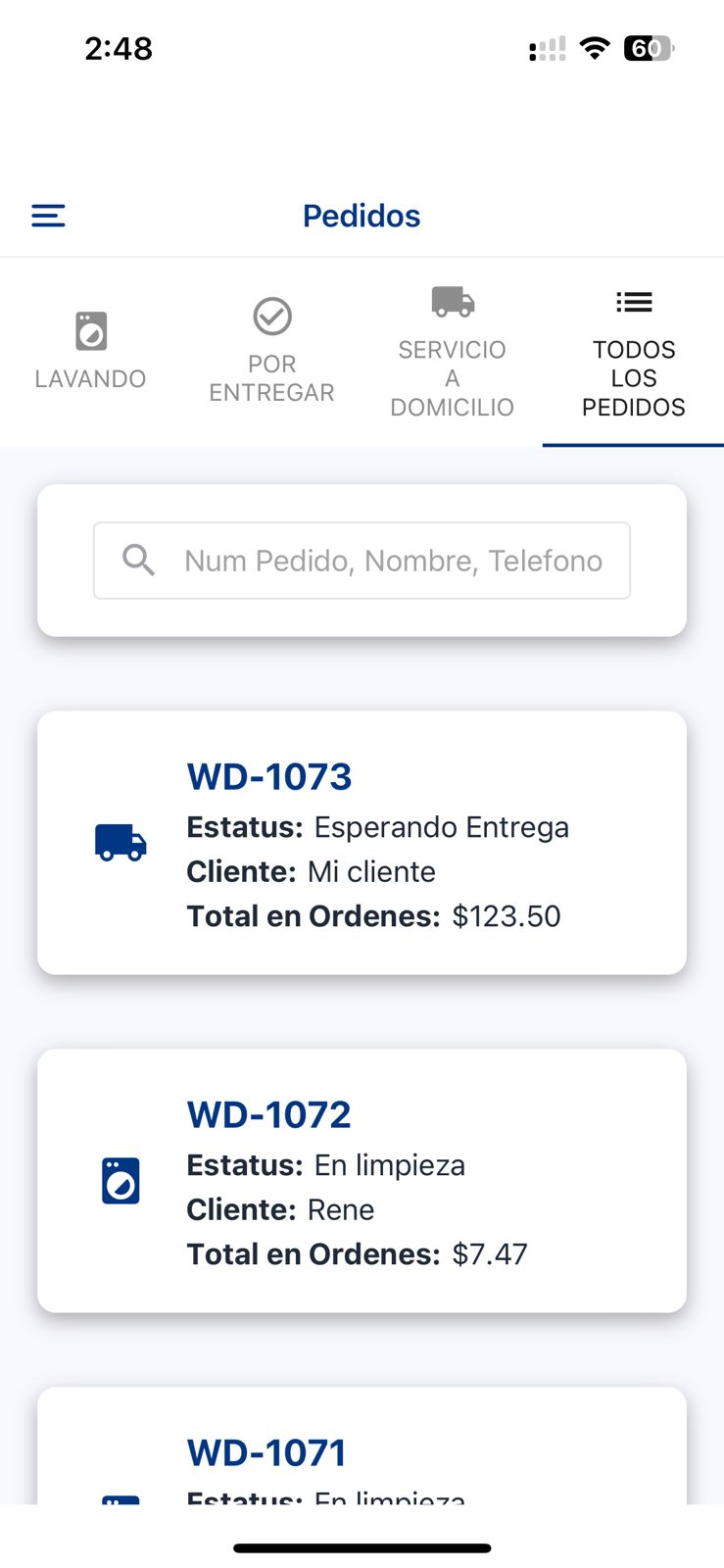Tap the Esperando Entrega status text

[x=441, y=827]
